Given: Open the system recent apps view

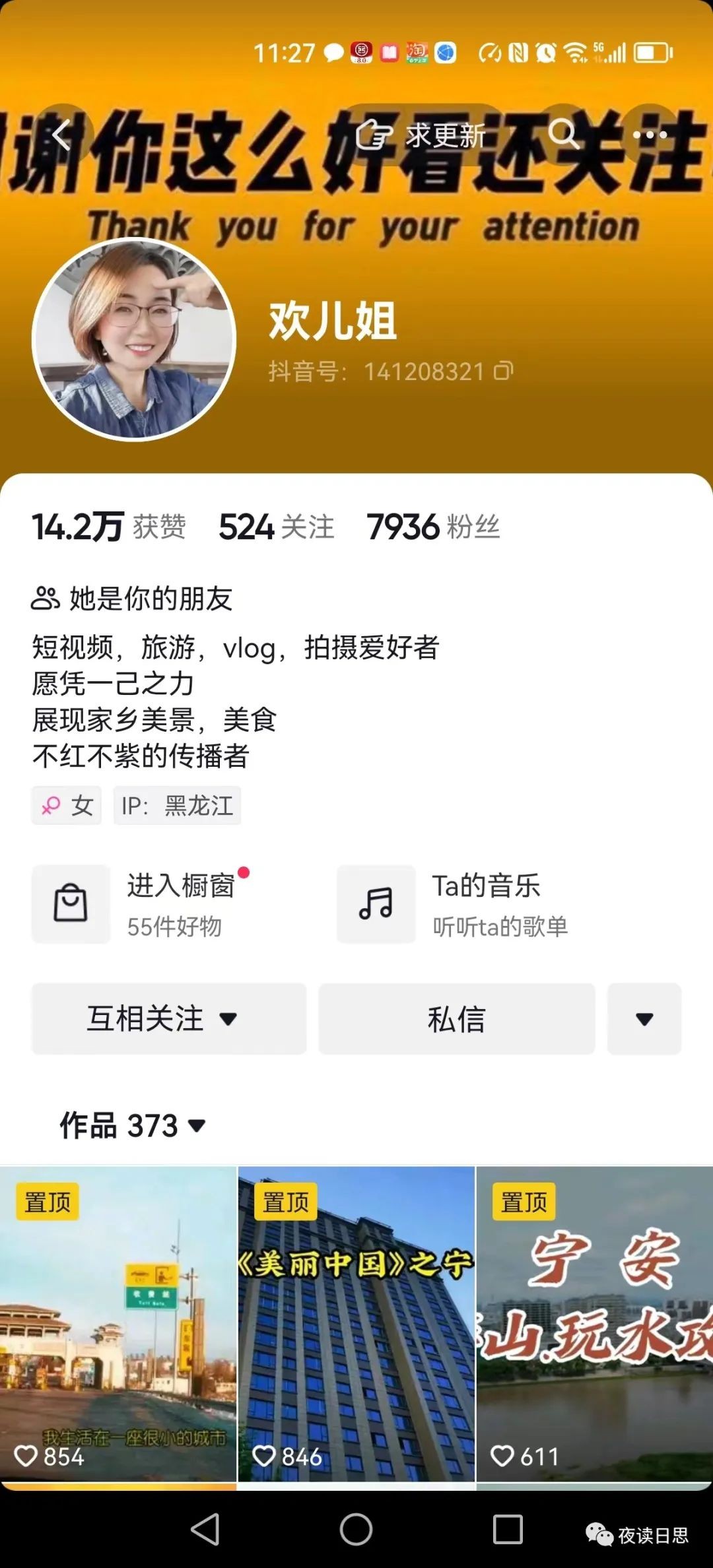Looking at the screenshot, I should pos(507,1529).
